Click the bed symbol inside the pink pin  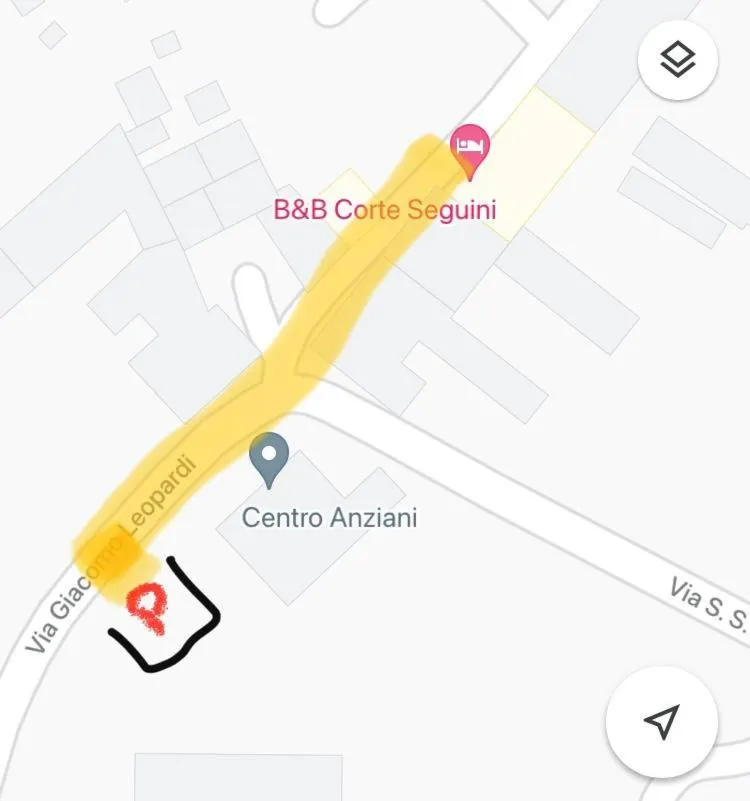click(469, 145)
